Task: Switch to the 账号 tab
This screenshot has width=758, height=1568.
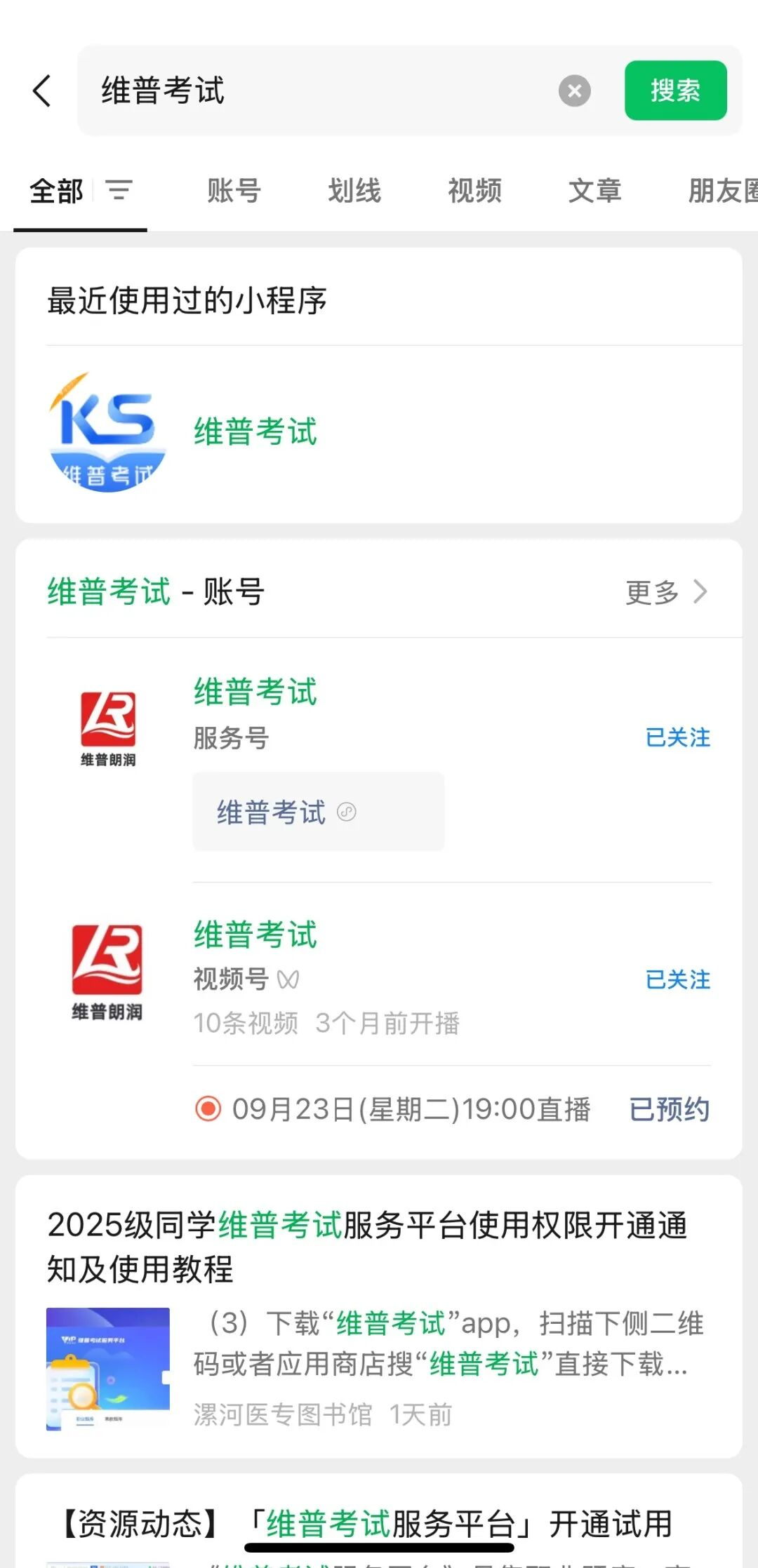Action: click(x=234, y=191)
